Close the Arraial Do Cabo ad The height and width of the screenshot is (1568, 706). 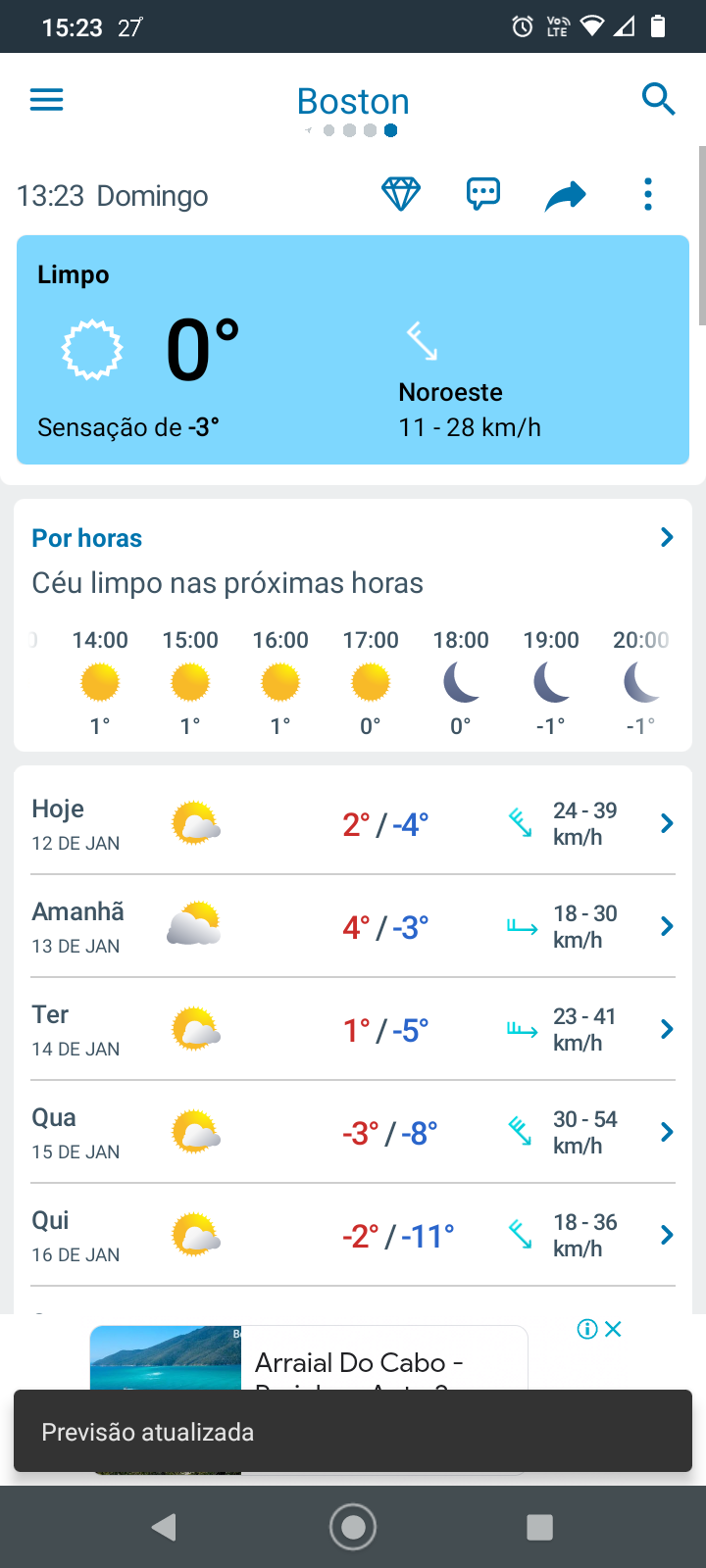point(613,1329)
